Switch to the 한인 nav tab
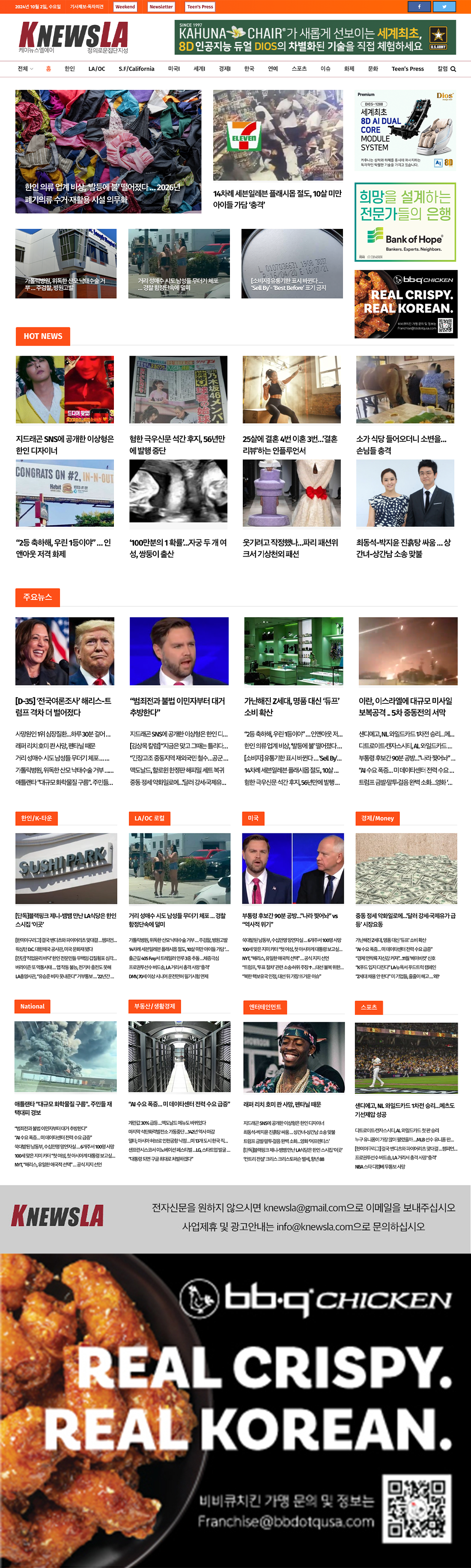 (69, 69)
